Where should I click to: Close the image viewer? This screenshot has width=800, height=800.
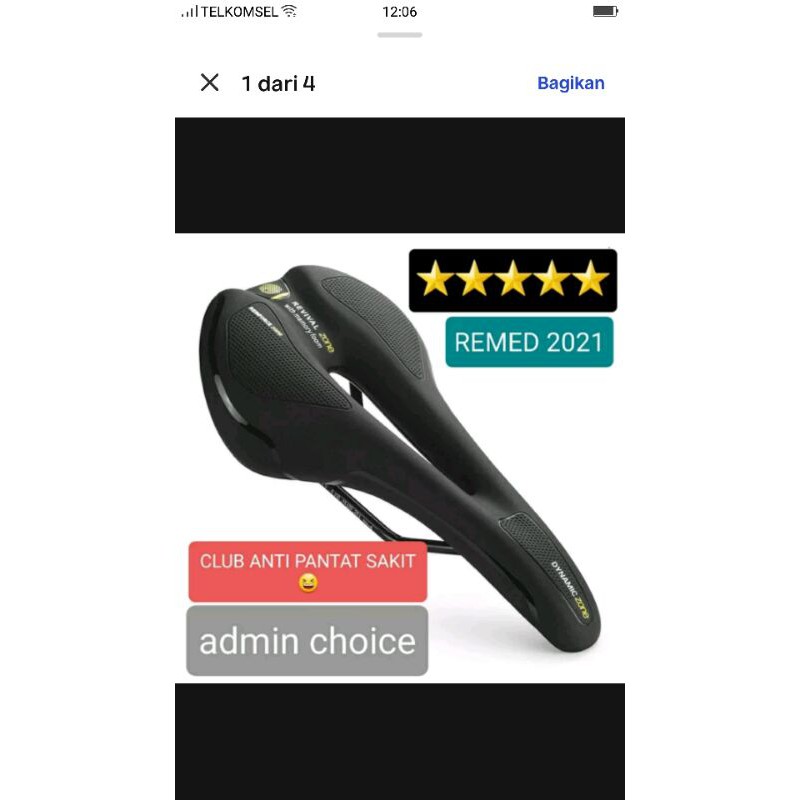[210, 83]
